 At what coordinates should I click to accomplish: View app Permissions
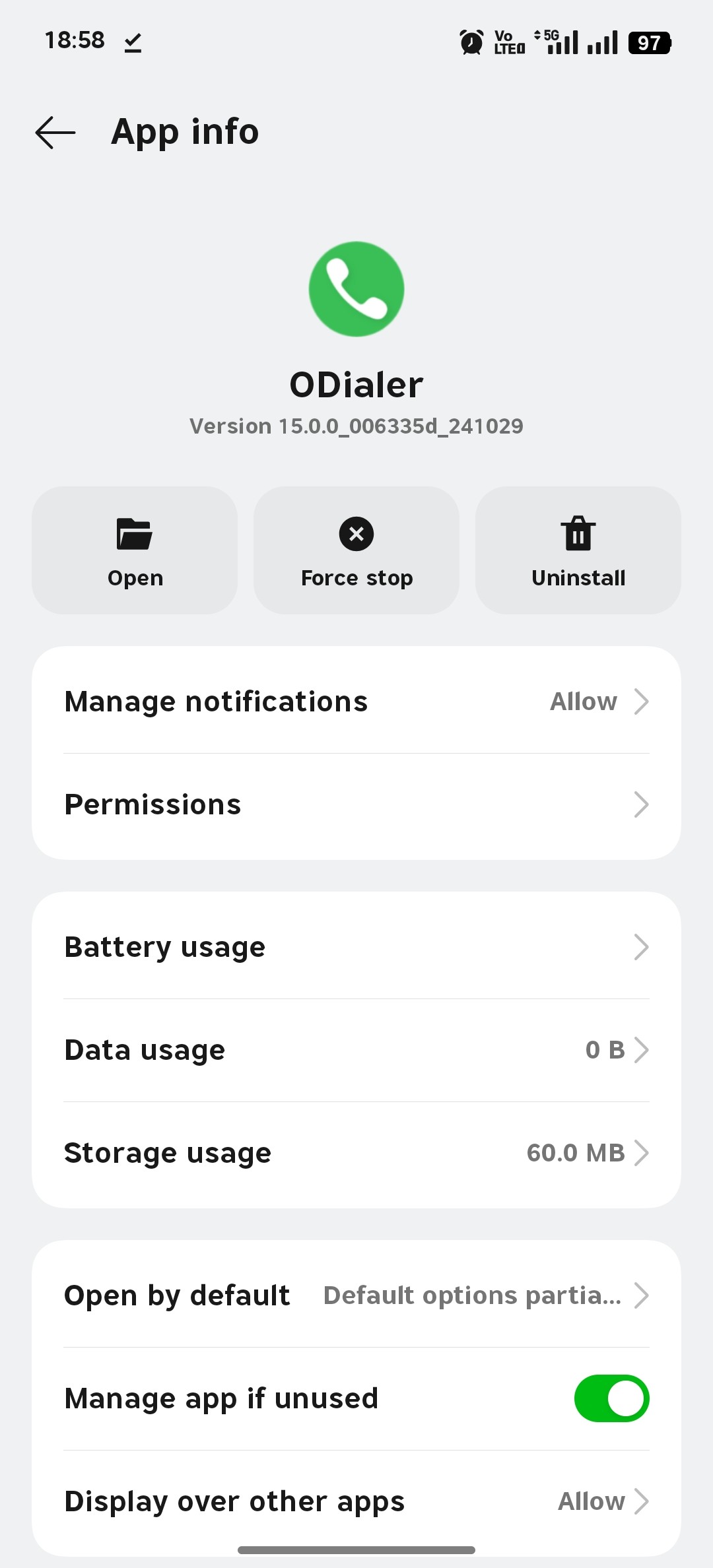pyautogui.click(x=356, y=804)
